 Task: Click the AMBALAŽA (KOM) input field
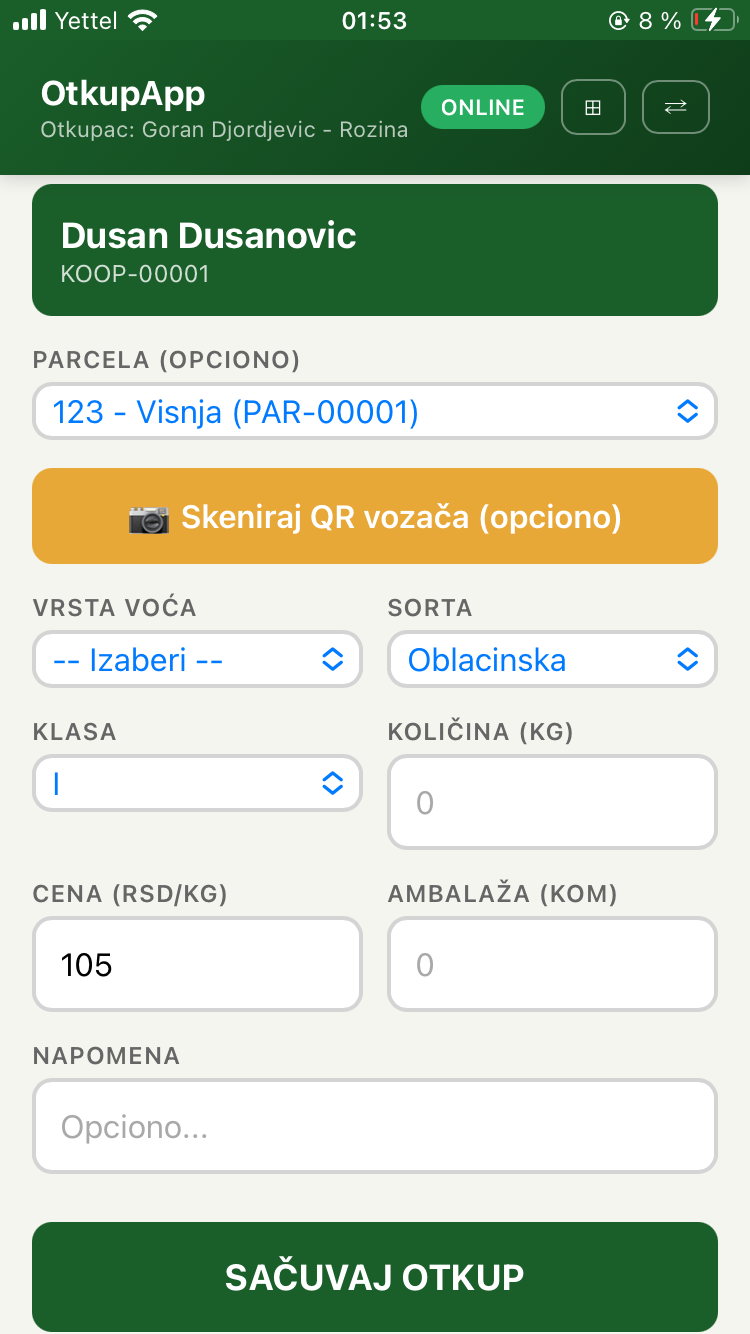coord(552,964)
